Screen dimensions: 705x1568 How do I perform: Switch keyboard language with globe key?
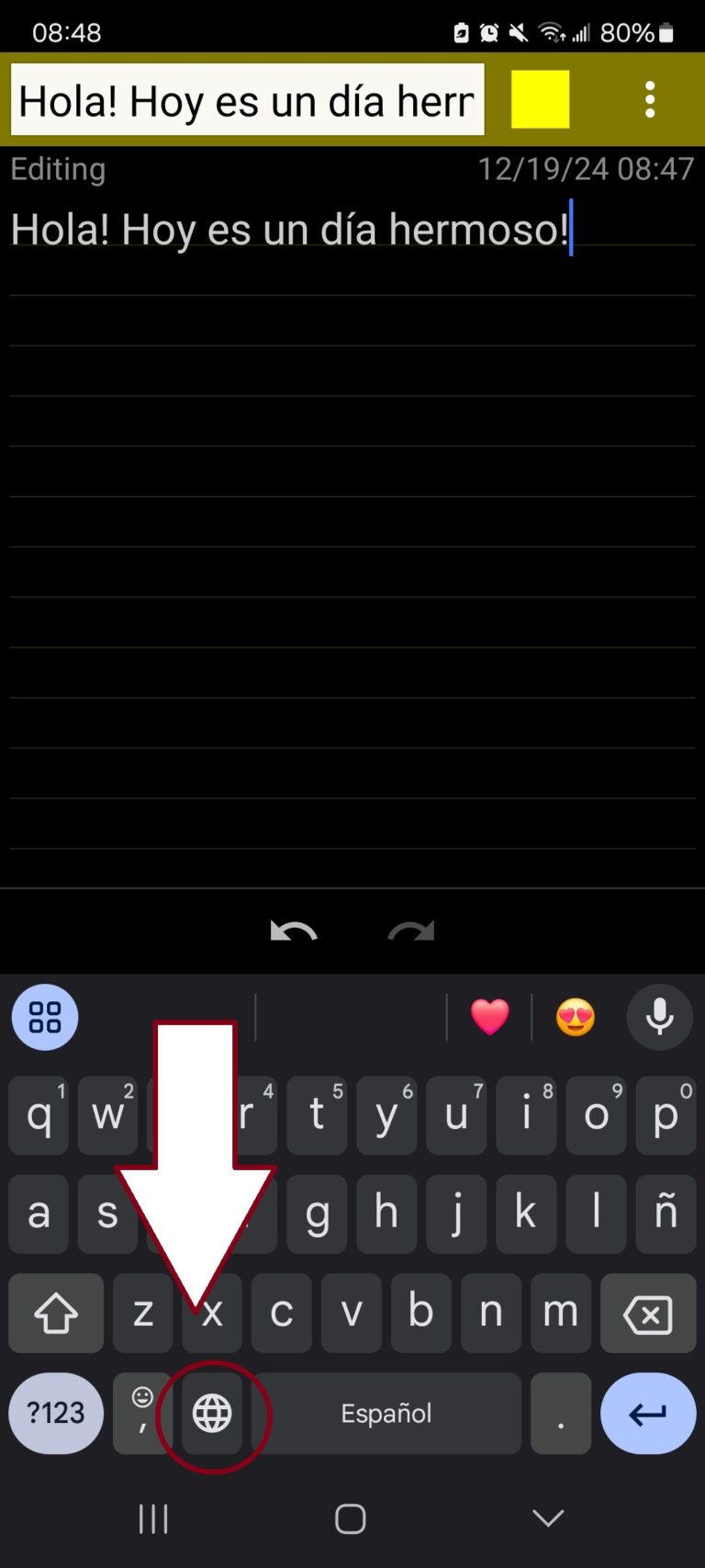(212, 1414)
